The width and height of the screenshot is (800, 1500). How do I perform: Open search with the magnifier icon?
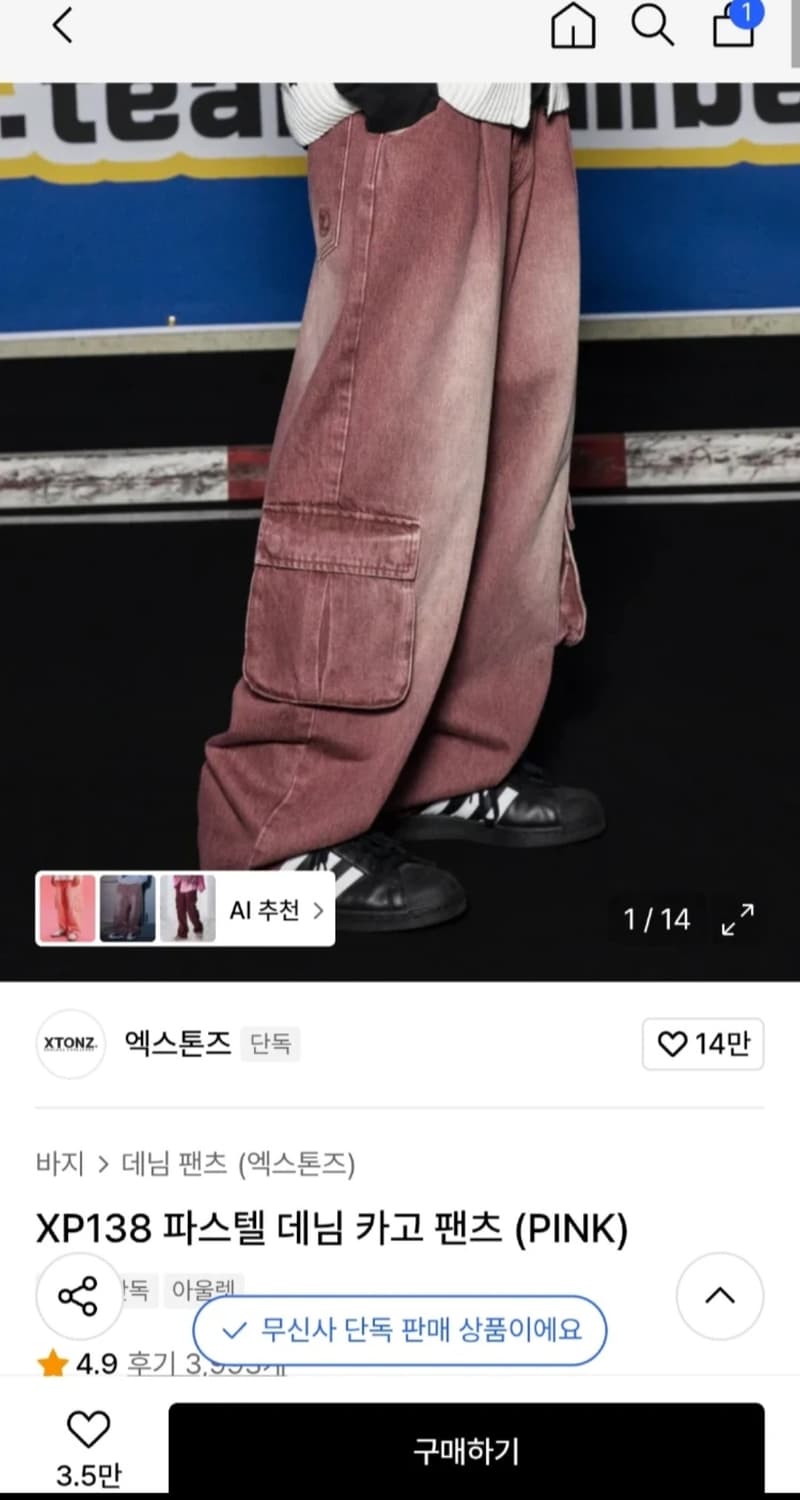[653, 27]
